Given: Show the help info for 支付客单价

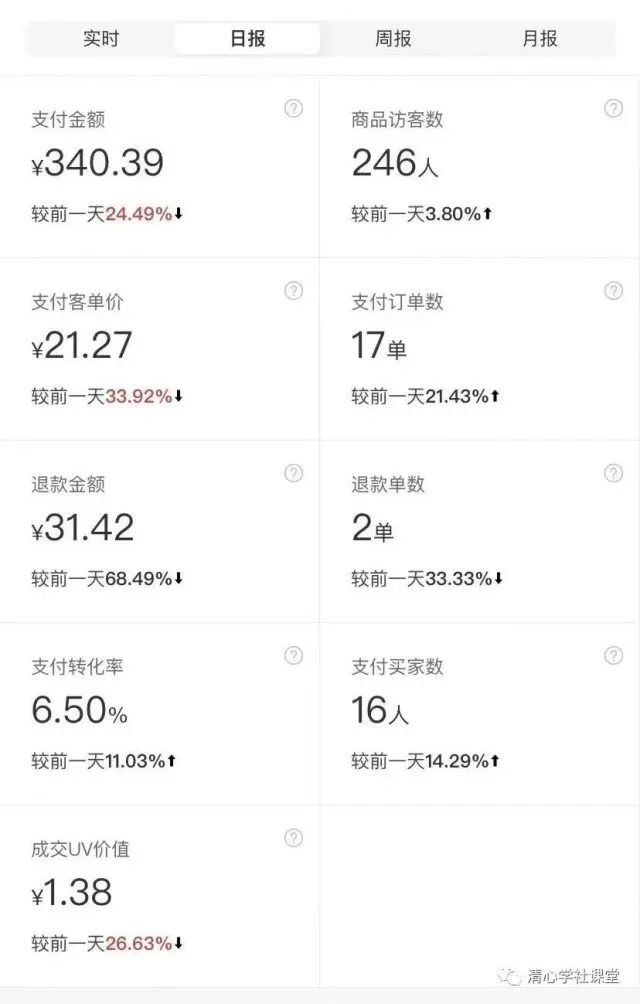Looking at the screenshot, I should tap(294, 291).
